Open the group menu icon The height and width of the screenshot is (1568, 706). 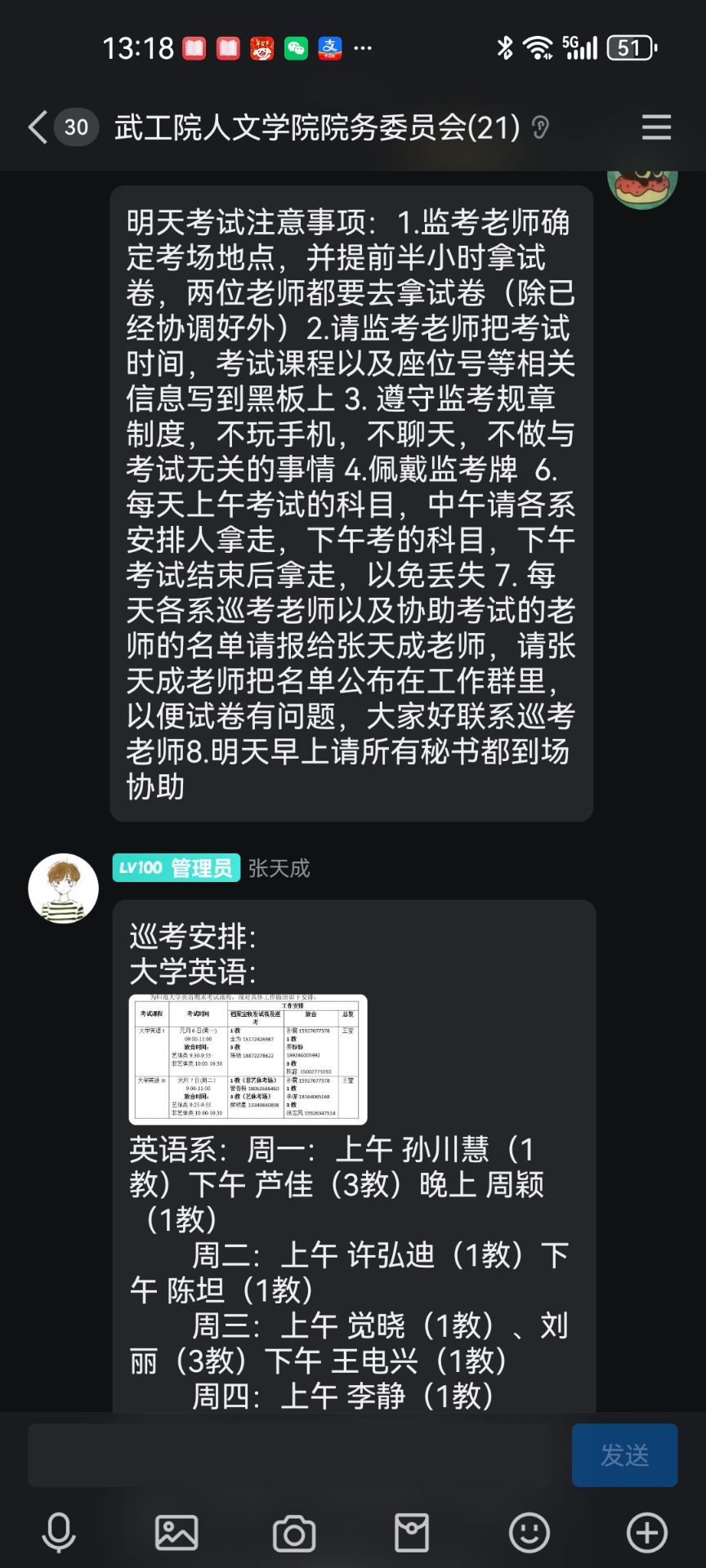(x=656, y=127)
